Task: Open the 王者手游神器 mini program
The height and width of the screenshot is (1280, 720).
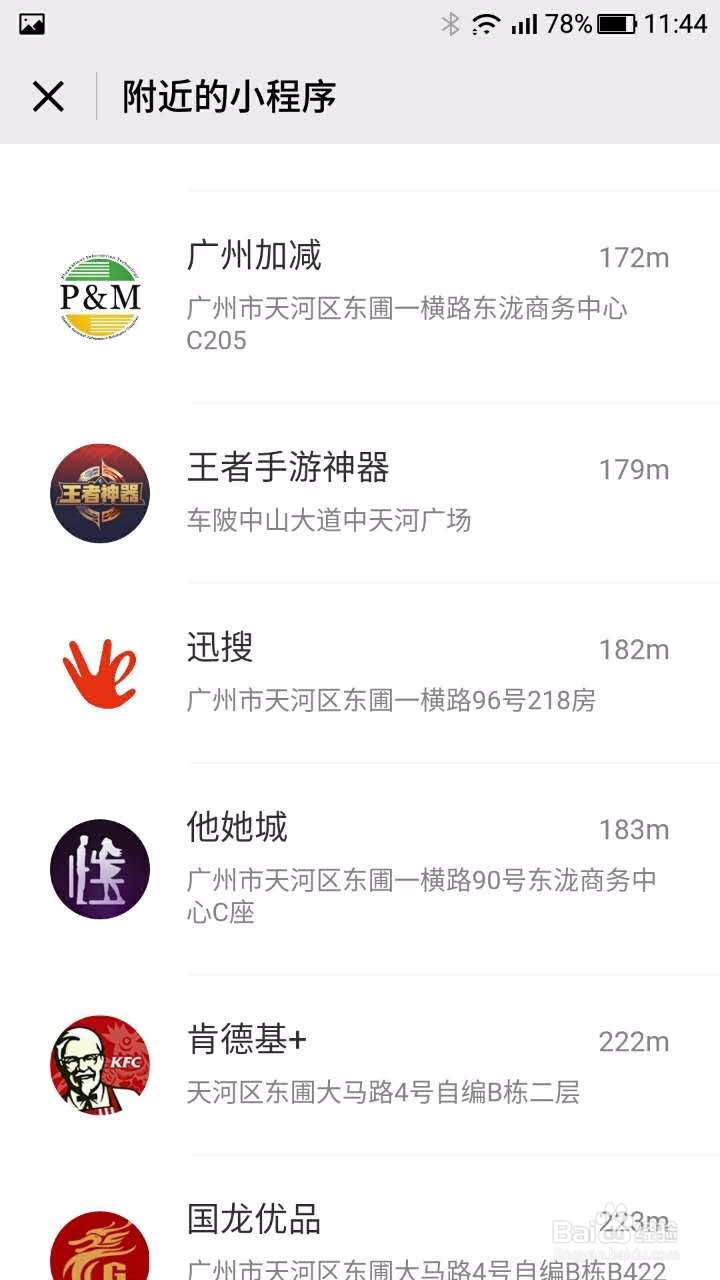Action: point(360,493)
